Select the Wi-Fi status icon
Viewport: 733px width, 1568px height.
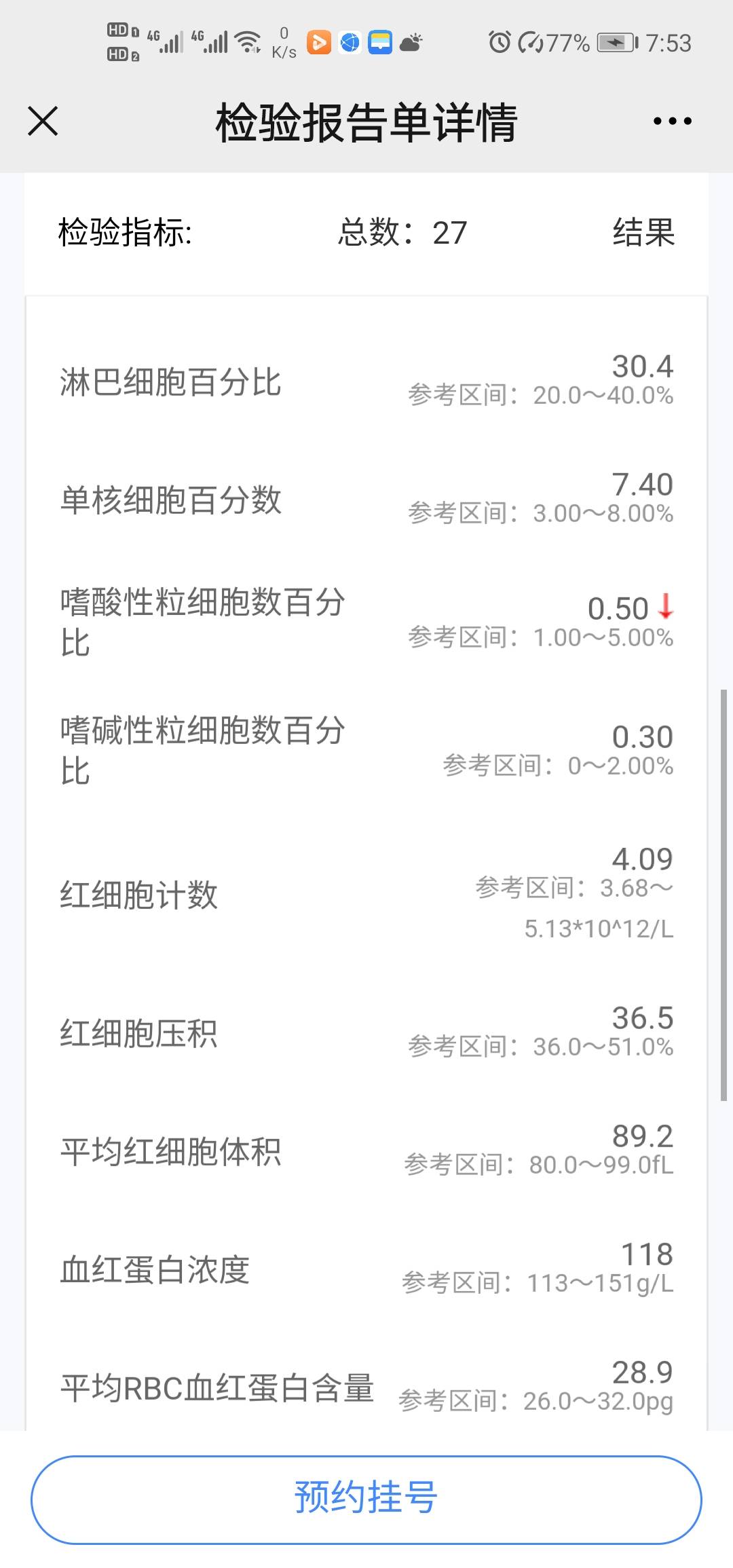coord(248,39)
